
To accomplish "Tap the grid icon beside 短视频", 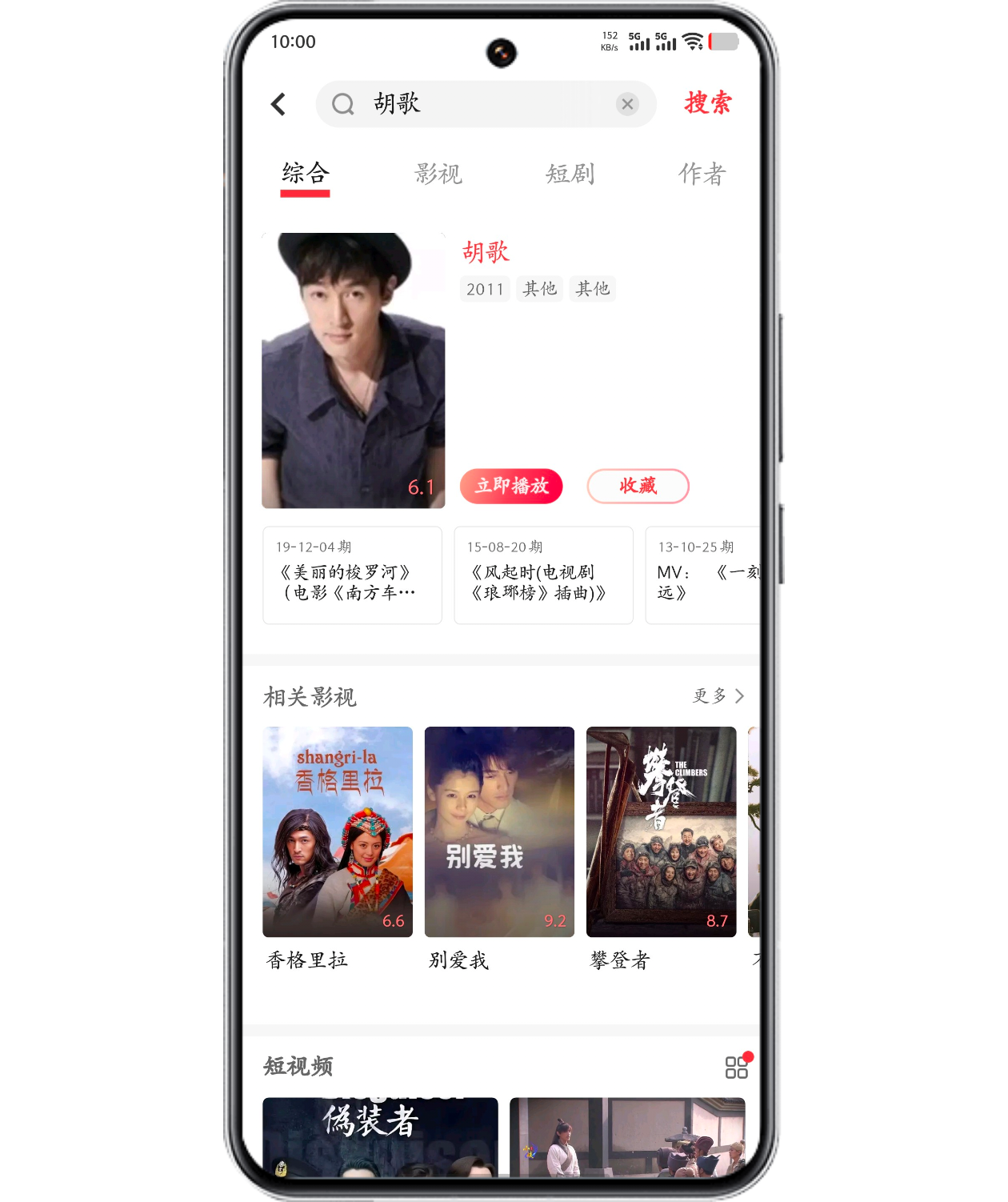I will 736,1068.
